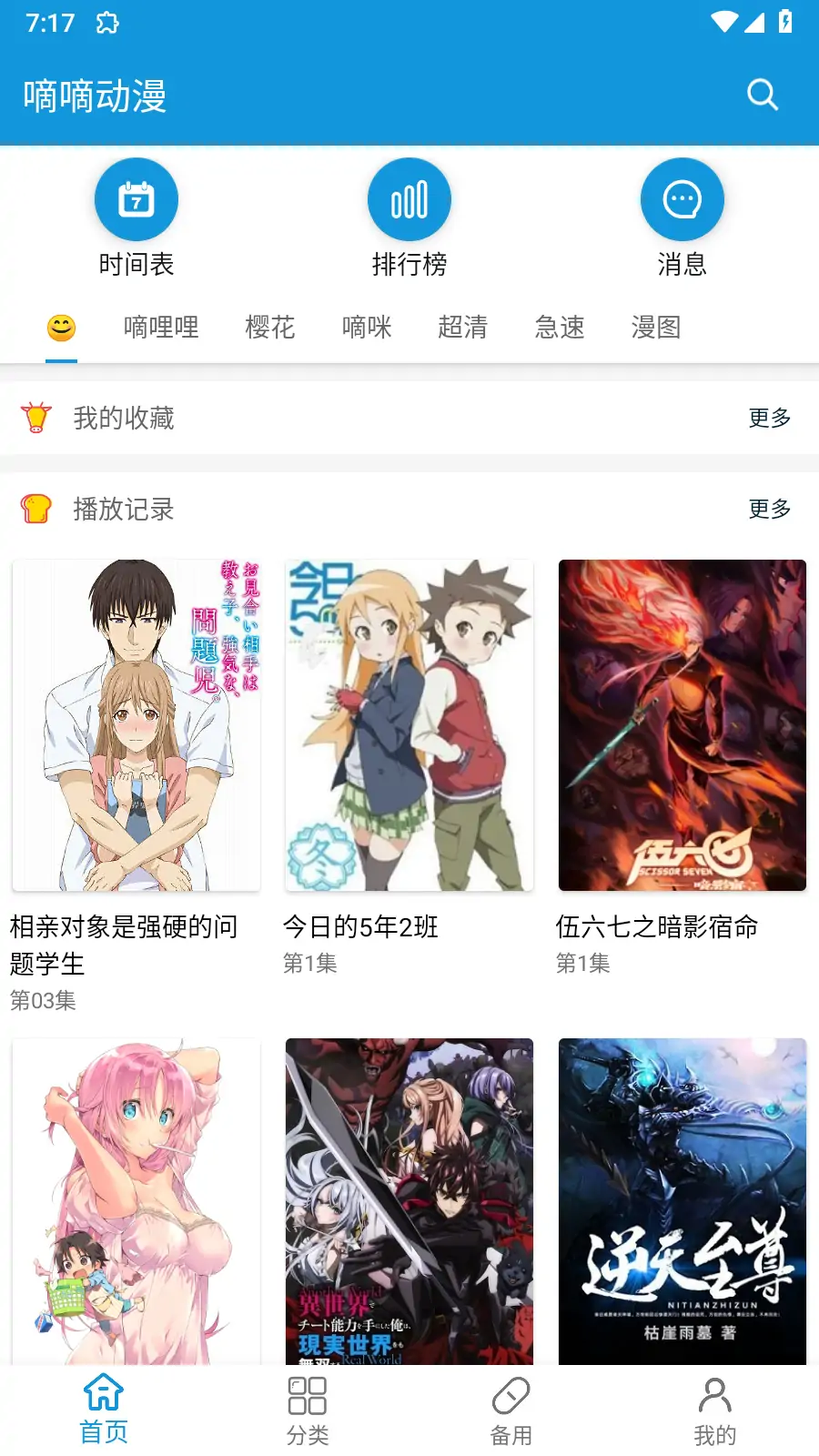
Task: Switch to the 樱花 source tab
Action: (x=268, y=327)
